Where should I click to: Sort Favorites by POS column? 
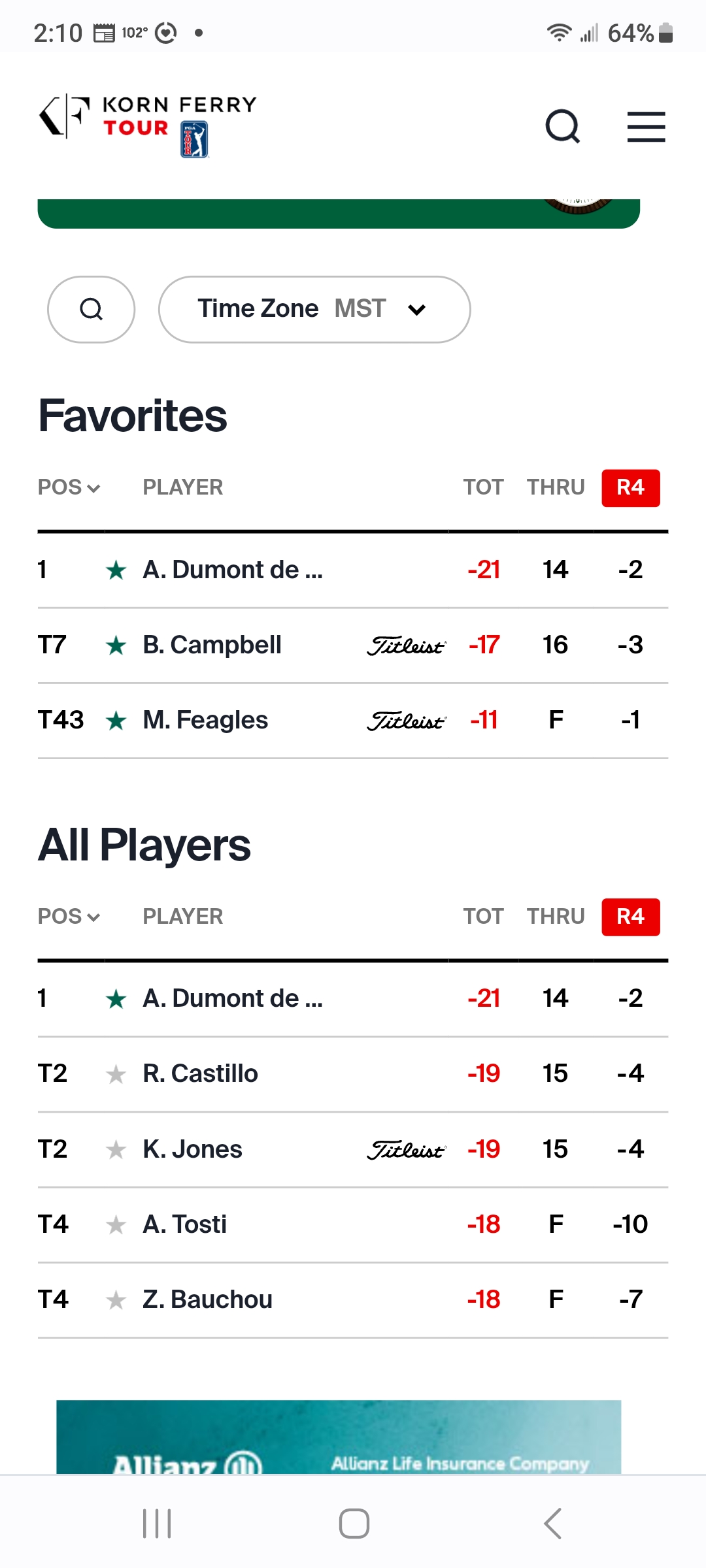coord(69,487)
